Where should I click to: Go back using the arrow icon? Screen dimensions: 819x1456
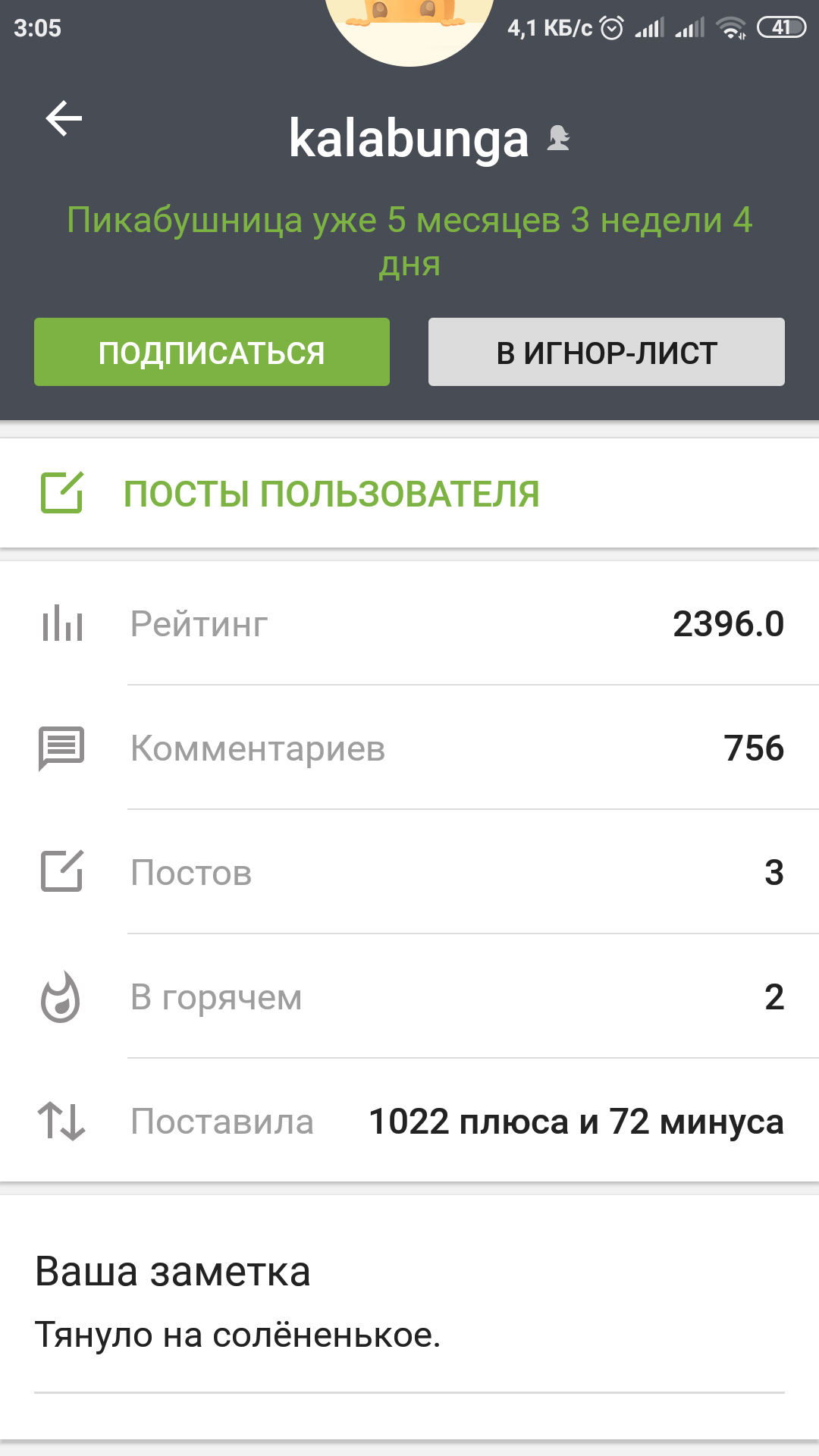[64, 119]
